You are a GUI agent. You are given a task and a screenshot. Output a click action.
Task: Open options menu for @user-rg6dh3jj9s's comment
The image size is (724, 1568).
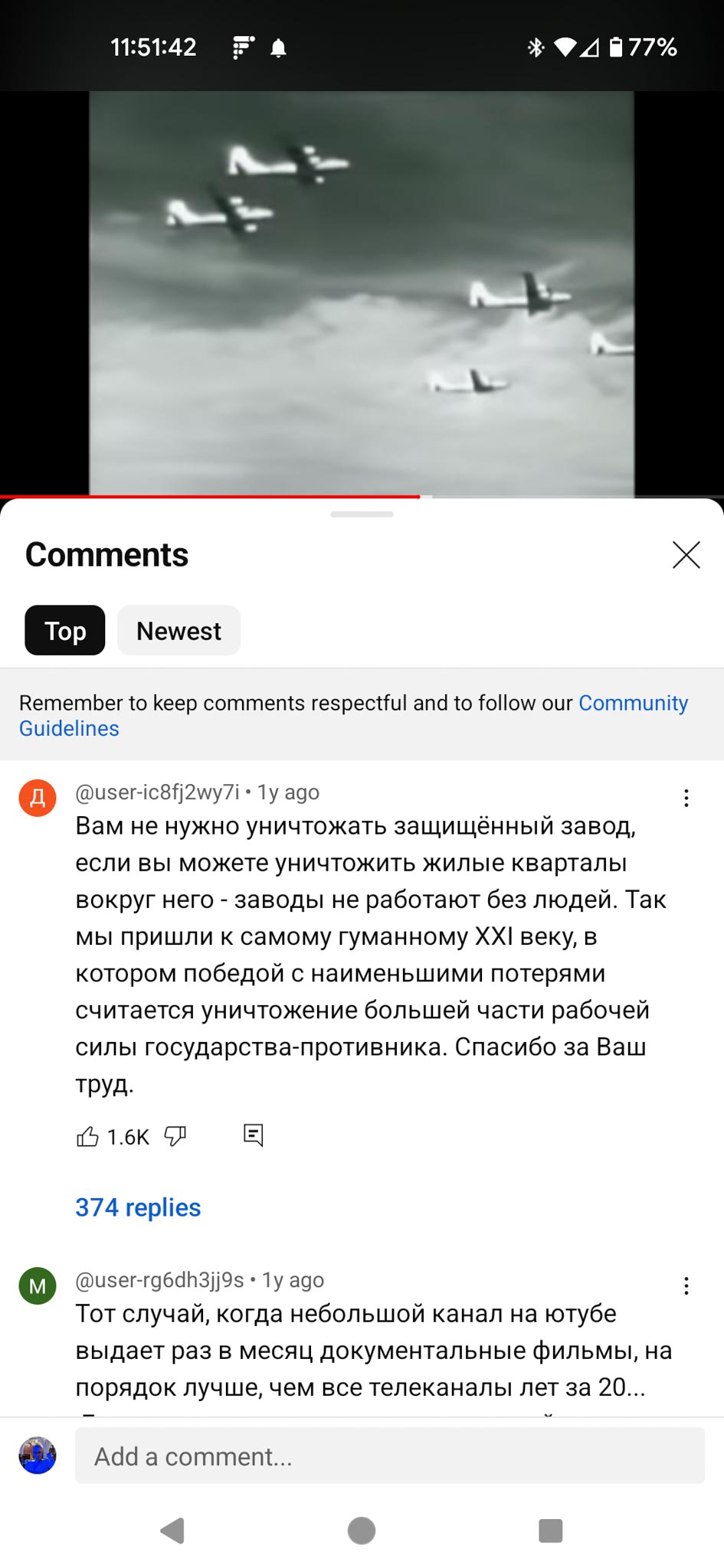[686, 1286]
